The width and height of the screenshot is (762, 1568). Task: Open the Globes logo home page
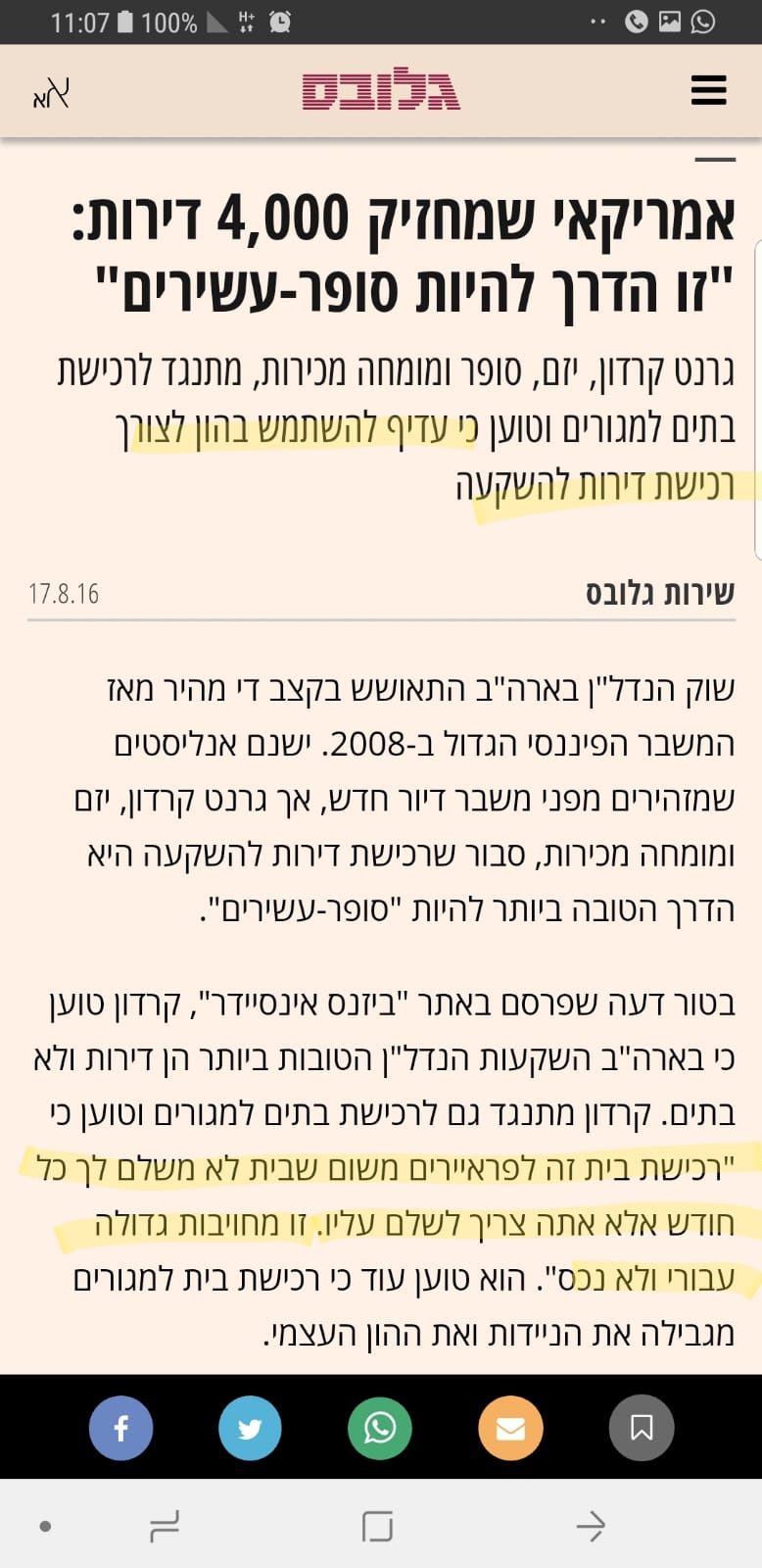[381, 90]
